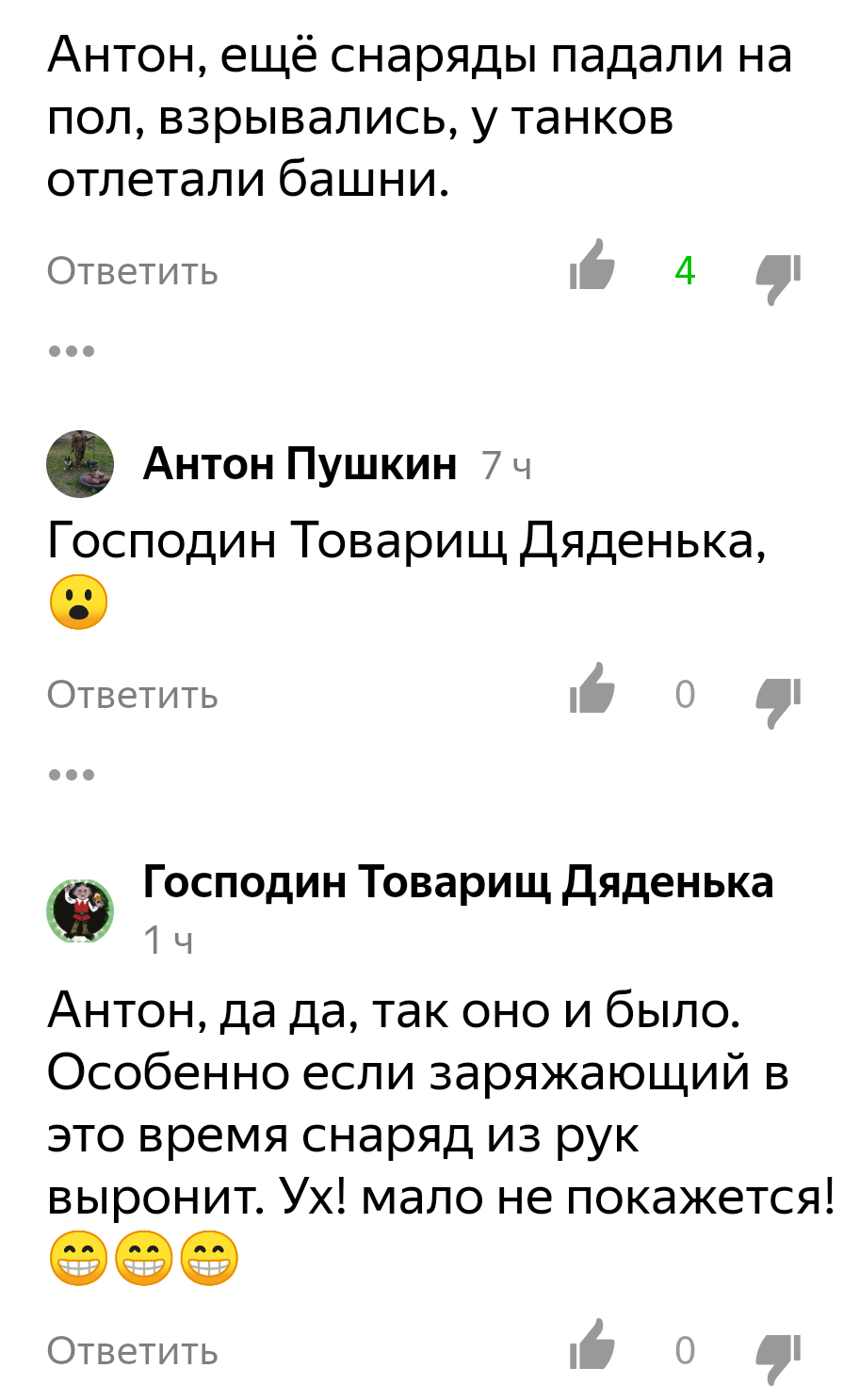Reply to Антон Пушкин's comment
843x1400 pixels.
[132, 695]
